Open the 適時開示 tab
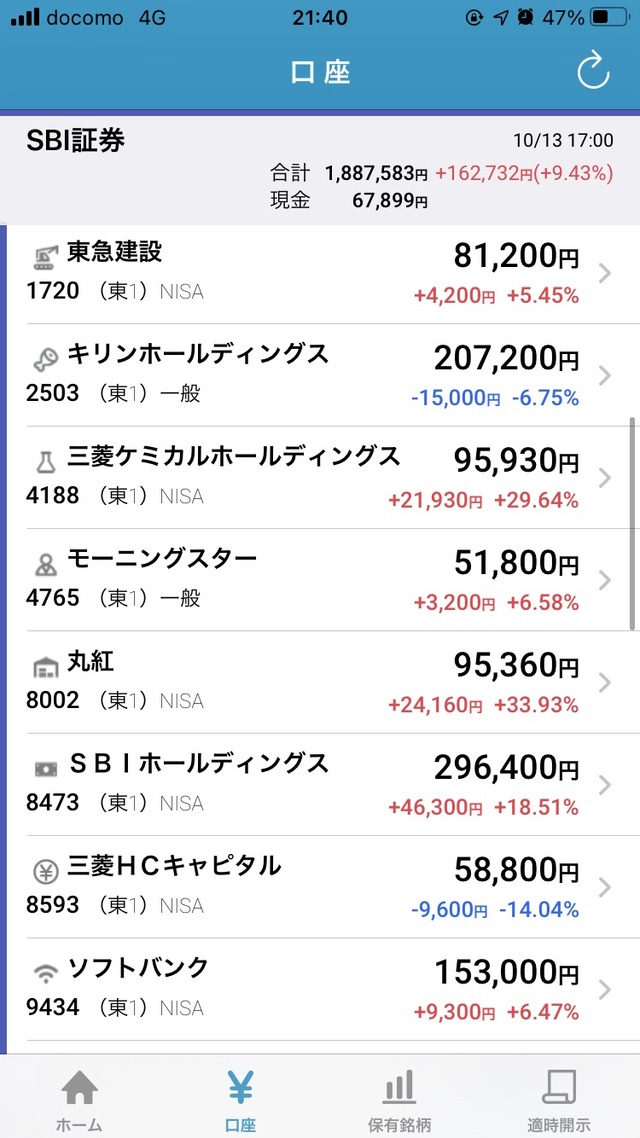The image size is (640, 1138). (x=559, y=1100)
